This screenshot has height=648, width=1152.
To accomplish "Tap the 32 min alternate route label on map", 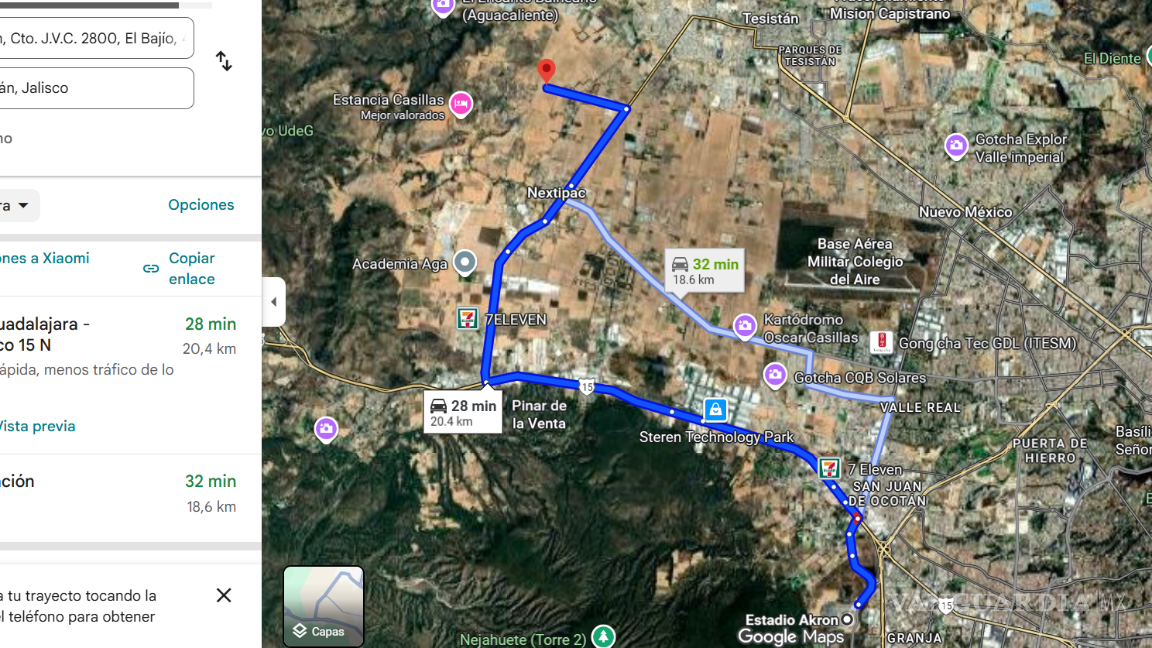I will click(705, 271).
